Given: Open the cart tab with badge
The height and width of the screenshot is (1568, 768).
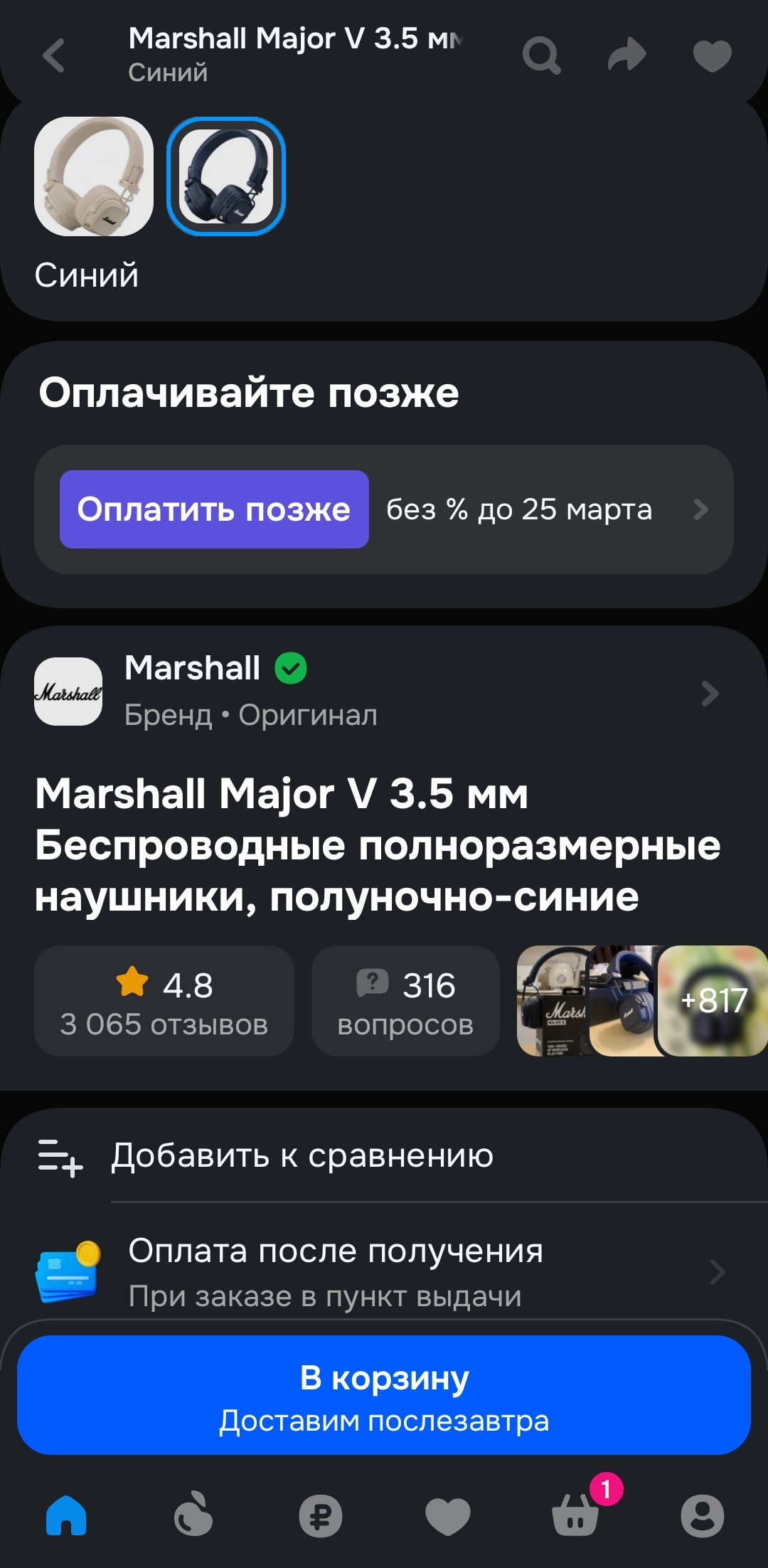Looking at the screenshot, I should (x=576, y=1515).
